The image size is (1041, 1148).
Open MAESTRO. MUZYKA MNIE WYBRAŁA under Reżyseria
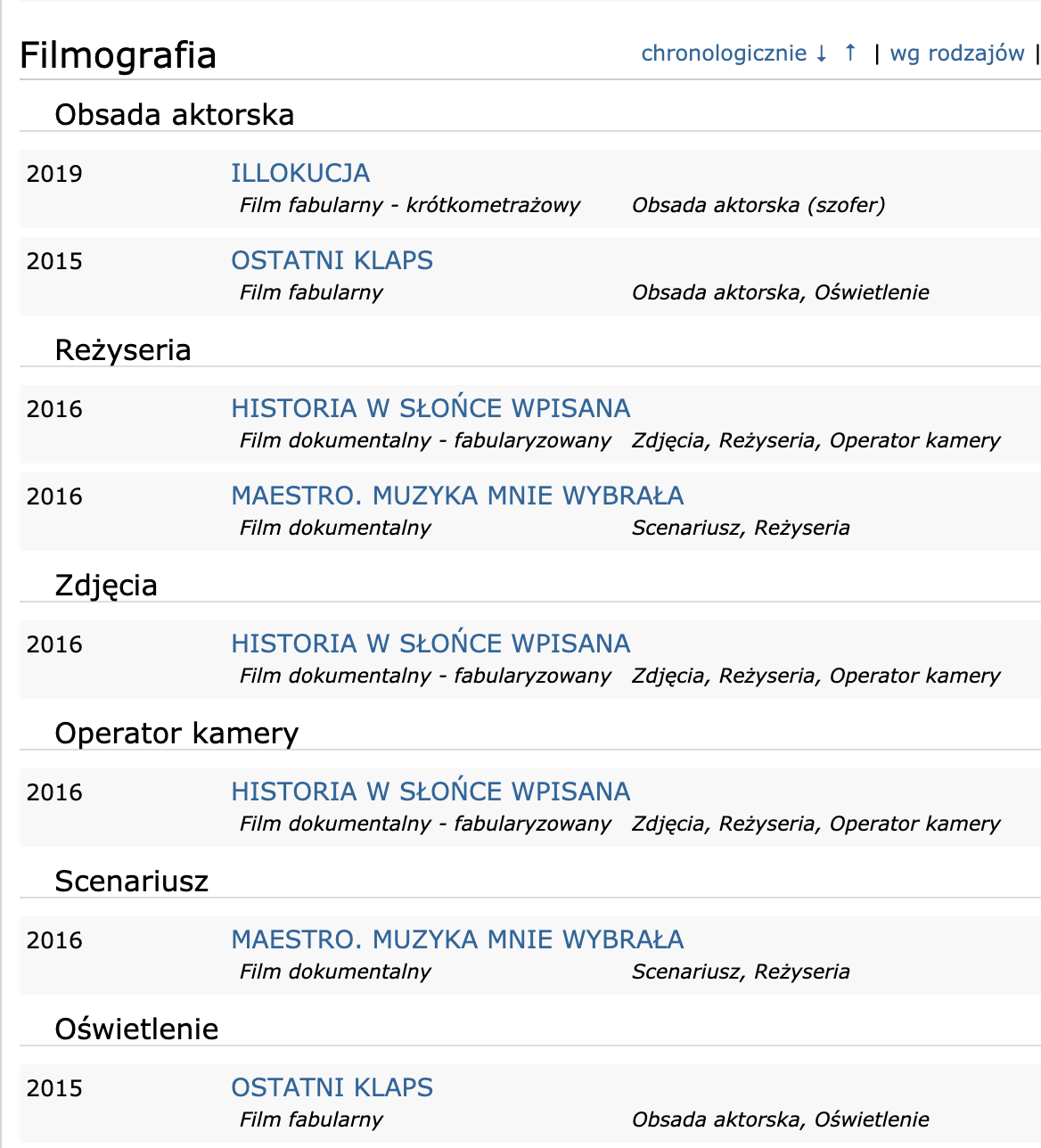pos(457,496)
